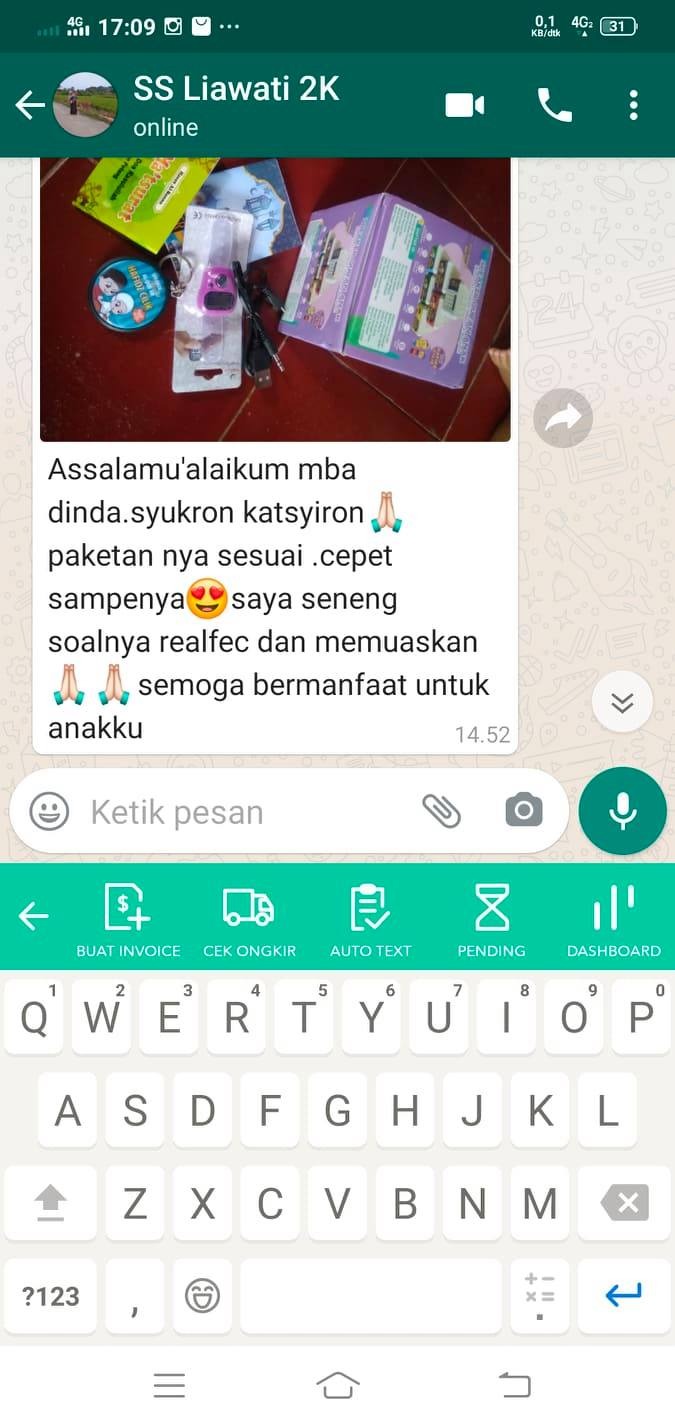
Task: Open Pending orders
Action: click(491, 920)
